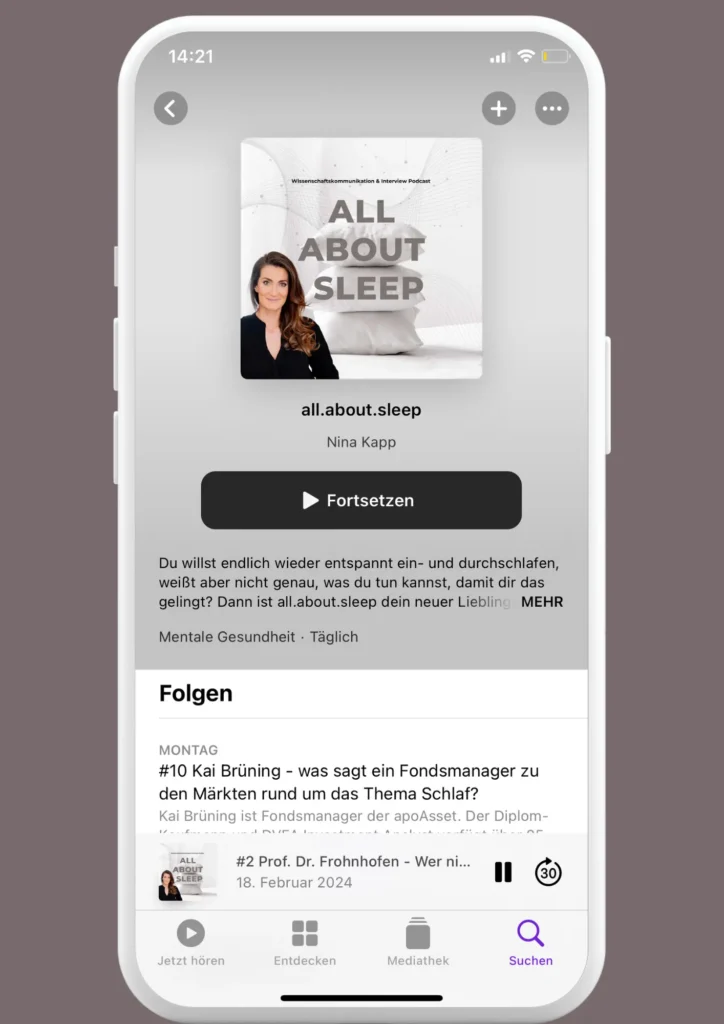This screenshot has width=724, height=1024.
Task: Open the Mediathek tab
Action: click(418, 943)
